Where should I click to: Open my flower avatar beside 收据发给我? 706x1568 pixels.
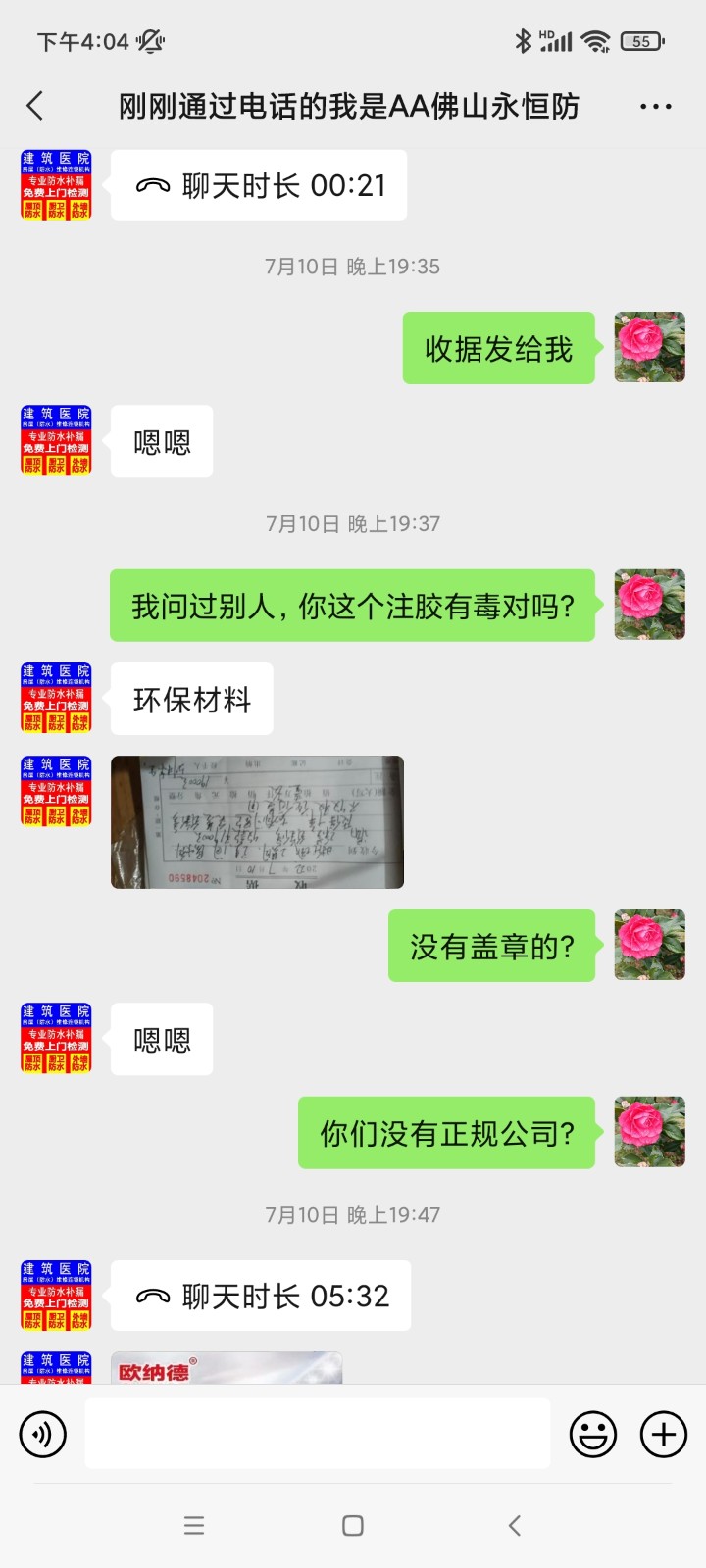649,347
